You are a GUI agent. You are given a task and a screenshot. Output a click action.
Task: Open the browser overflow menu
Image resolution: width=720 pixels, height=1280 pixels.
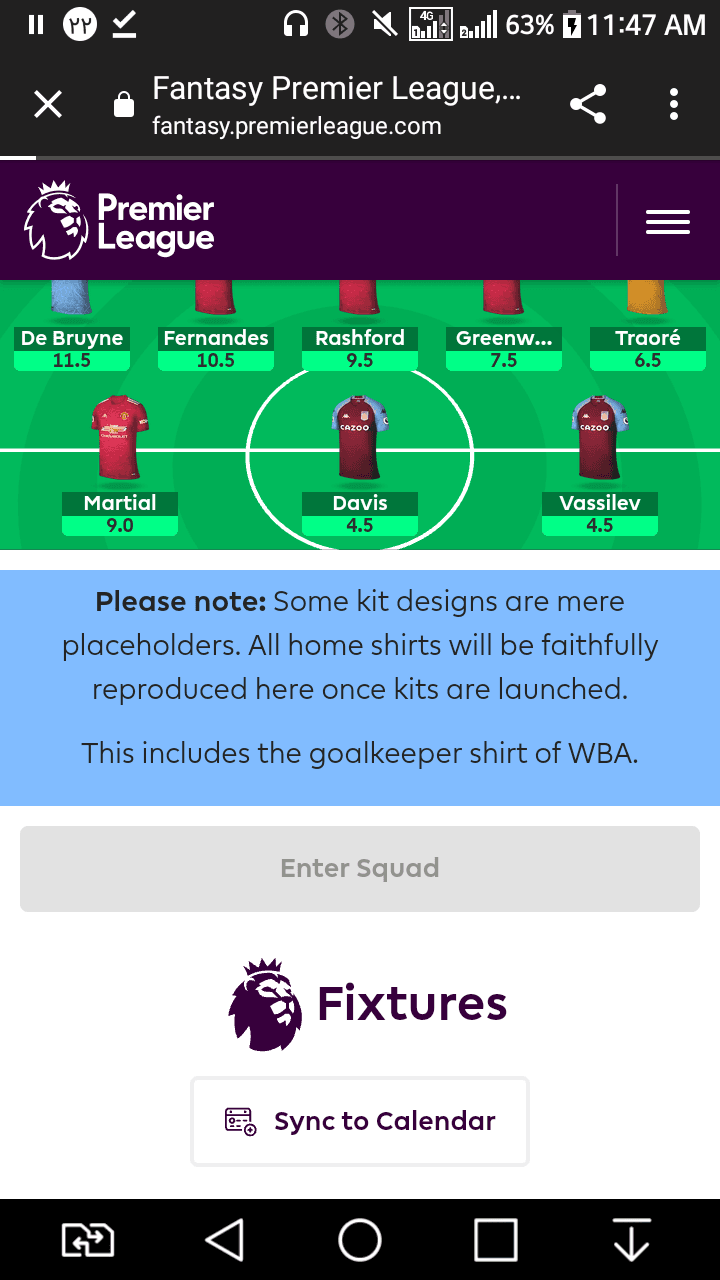click(x=674, y=104)
